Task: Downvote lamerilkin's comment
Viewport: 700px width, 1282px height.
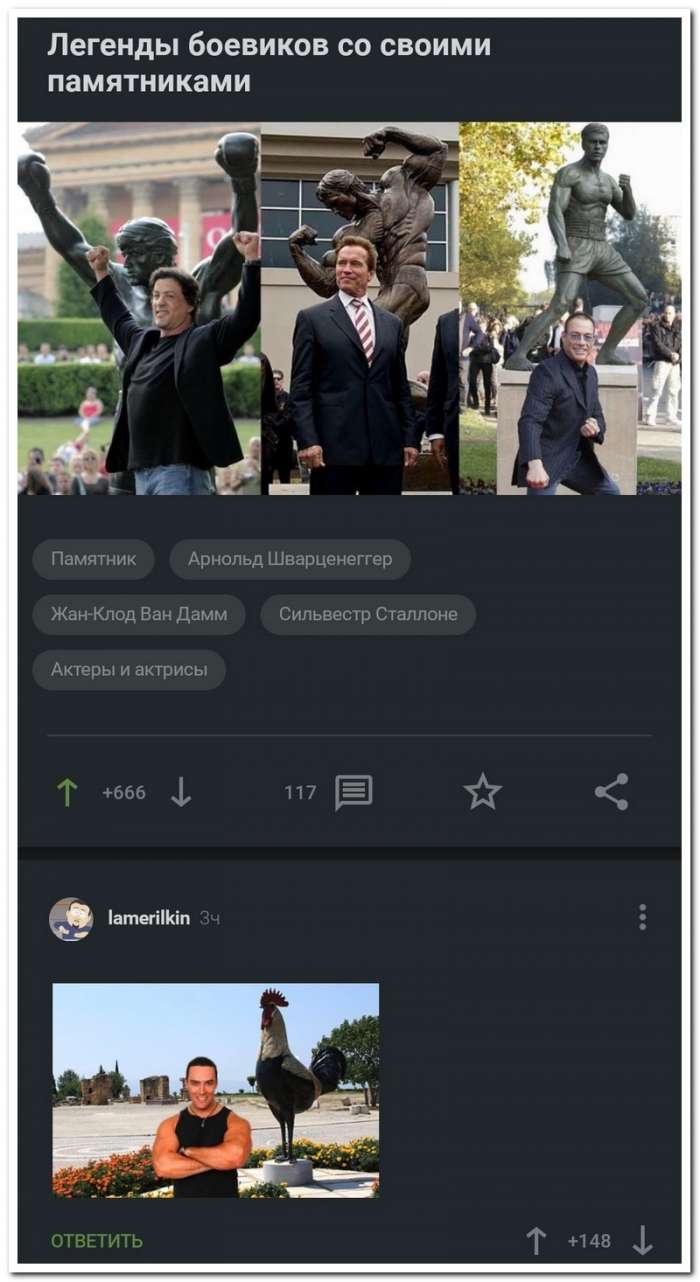Action: pos(642,1241)
